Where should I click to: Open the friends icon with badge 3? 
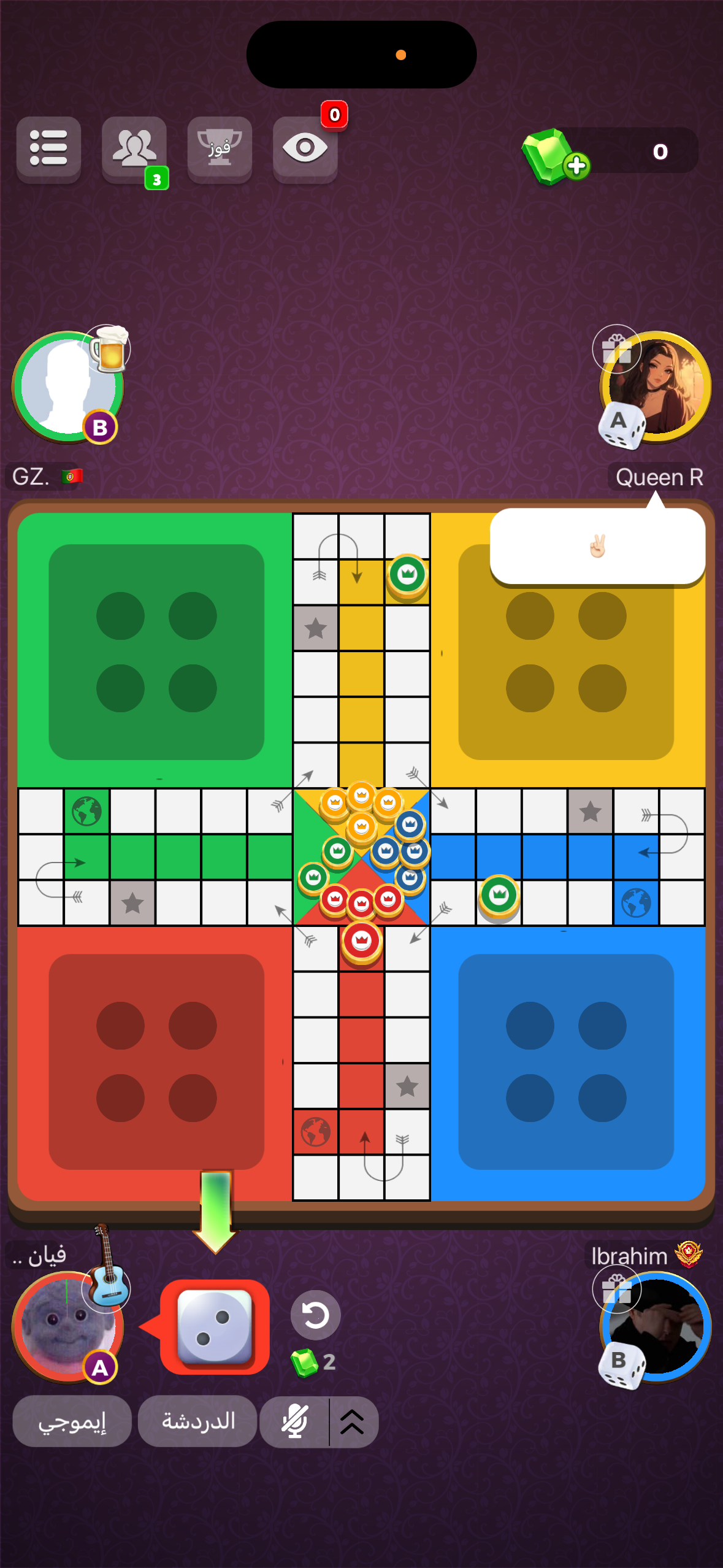pyautogui.click(x=134, y=148)
